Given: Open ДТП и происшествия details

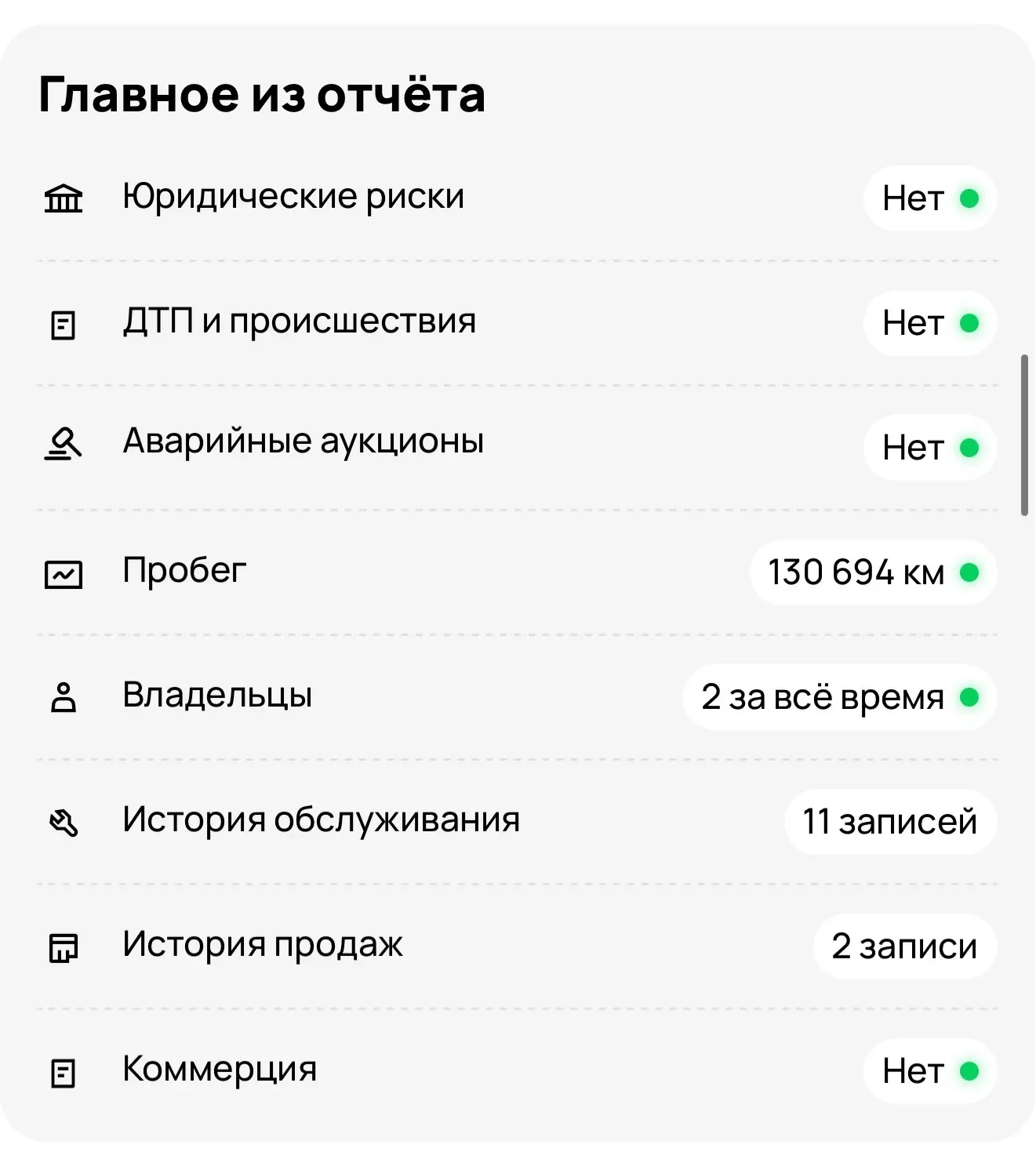Looking at the screenshot, I should [x=518, y=323].
